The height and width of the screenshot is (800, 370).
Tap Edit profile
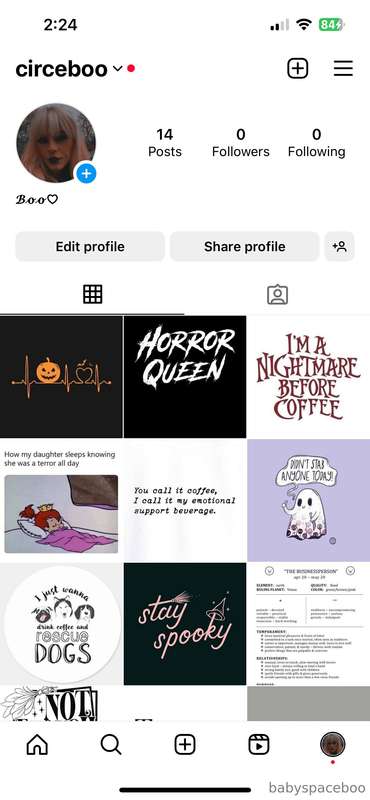(x=90, y=246)
